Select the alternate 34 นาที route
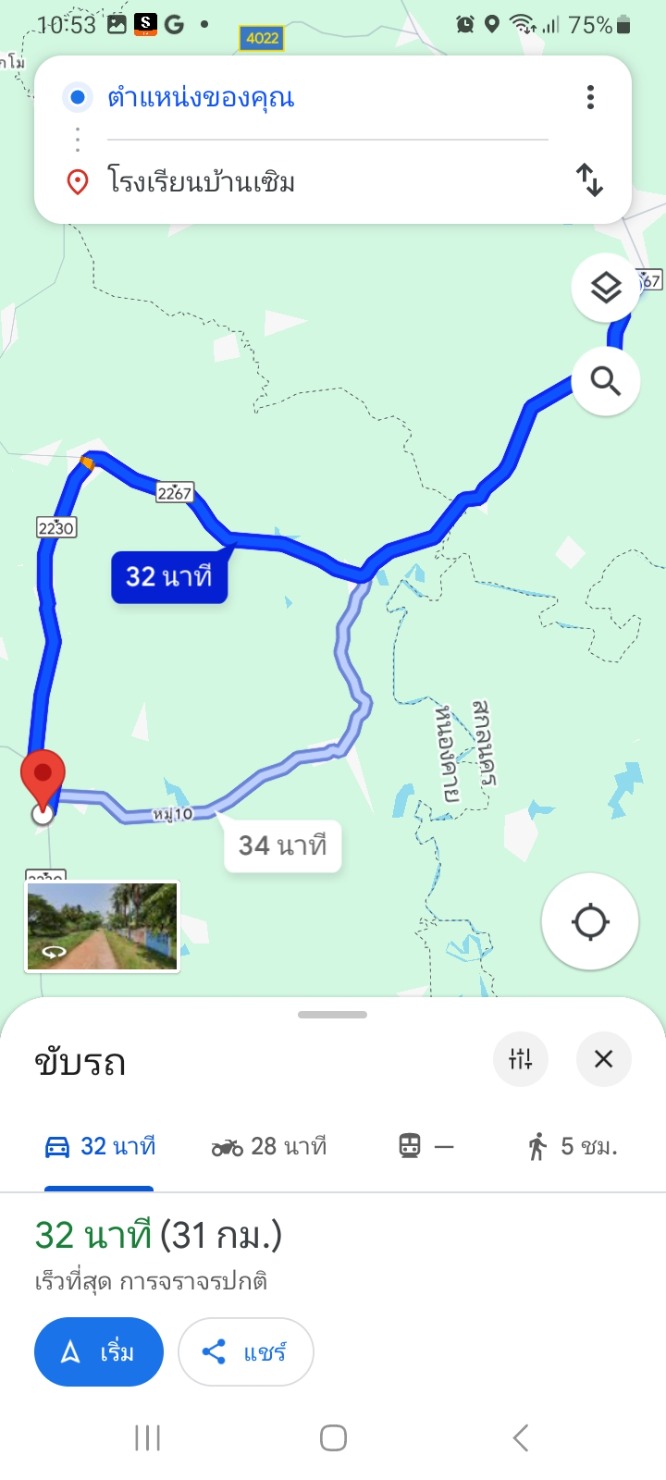666x1480 pixels. [282, 846]
